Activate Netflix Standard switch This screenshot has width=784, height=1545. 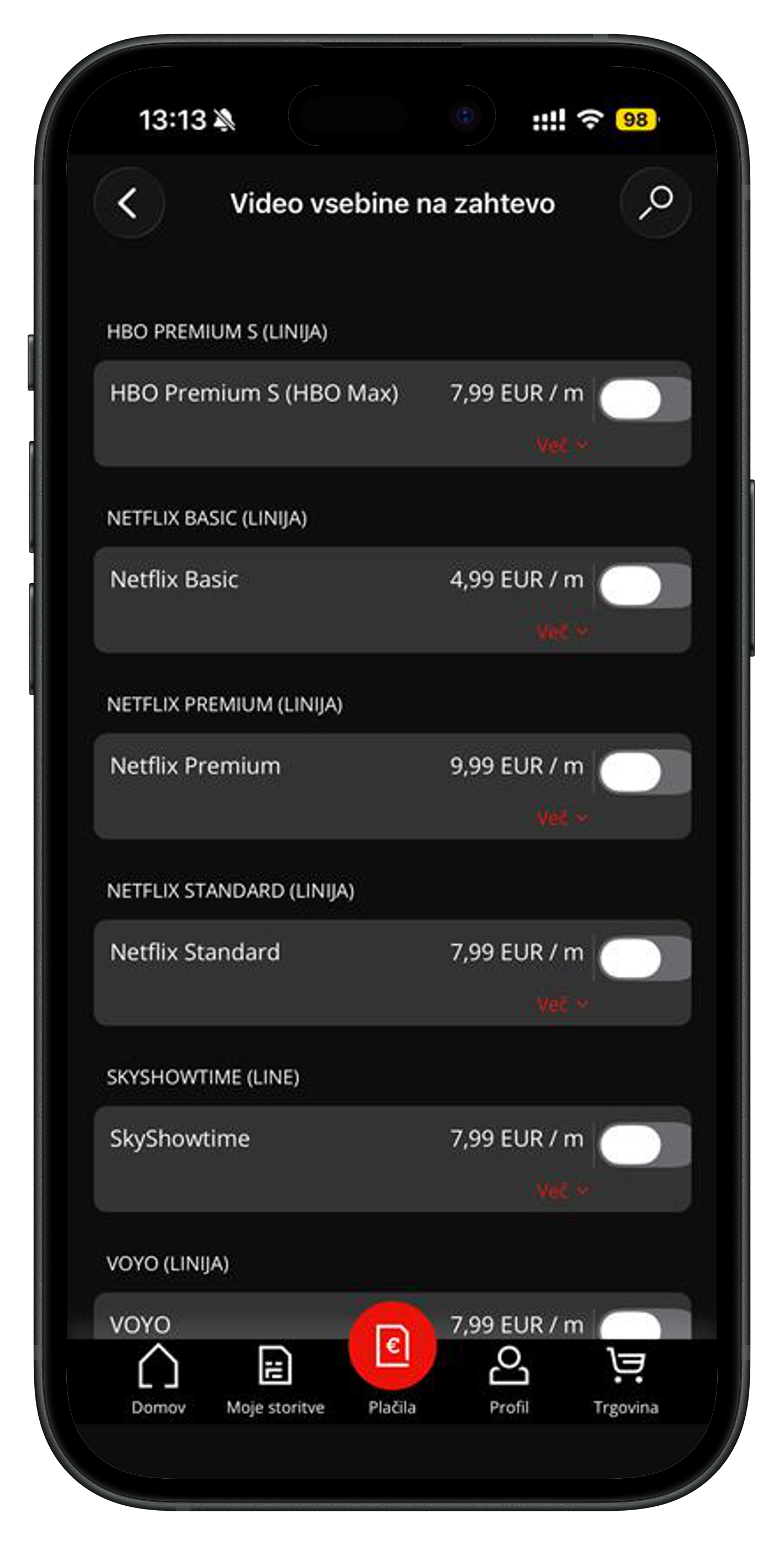tap(644, 958)
